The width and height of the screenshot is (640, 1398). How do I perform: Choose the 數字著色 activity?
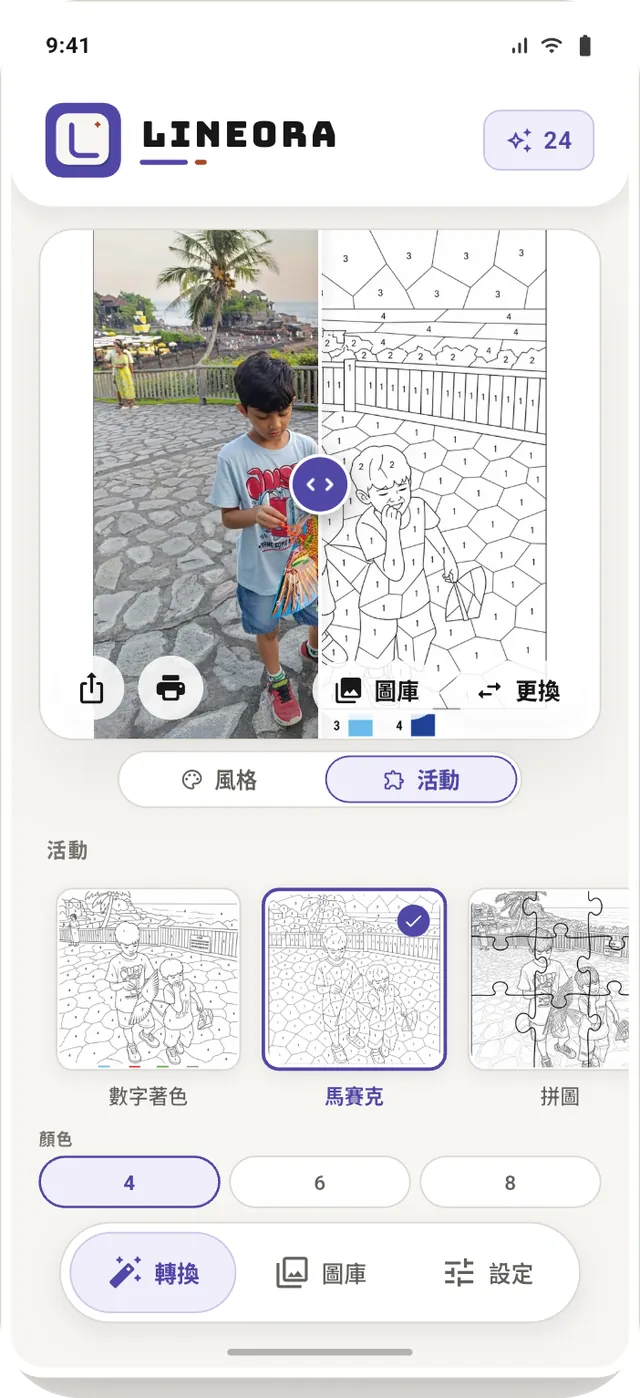pos(148,998)
